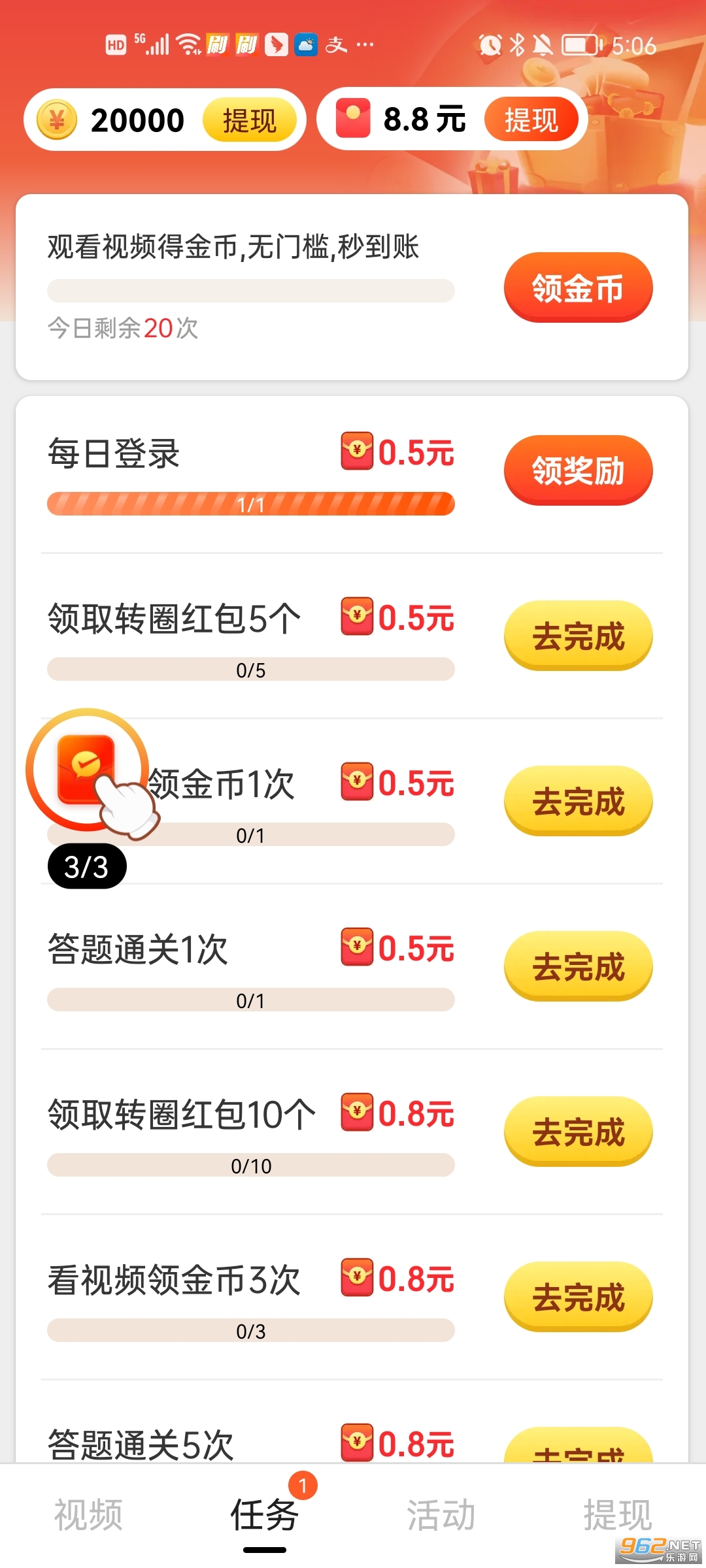Tap 去完成 for the 领金币1次 task
The image size is (706, 1568).
tap(578, 801)
